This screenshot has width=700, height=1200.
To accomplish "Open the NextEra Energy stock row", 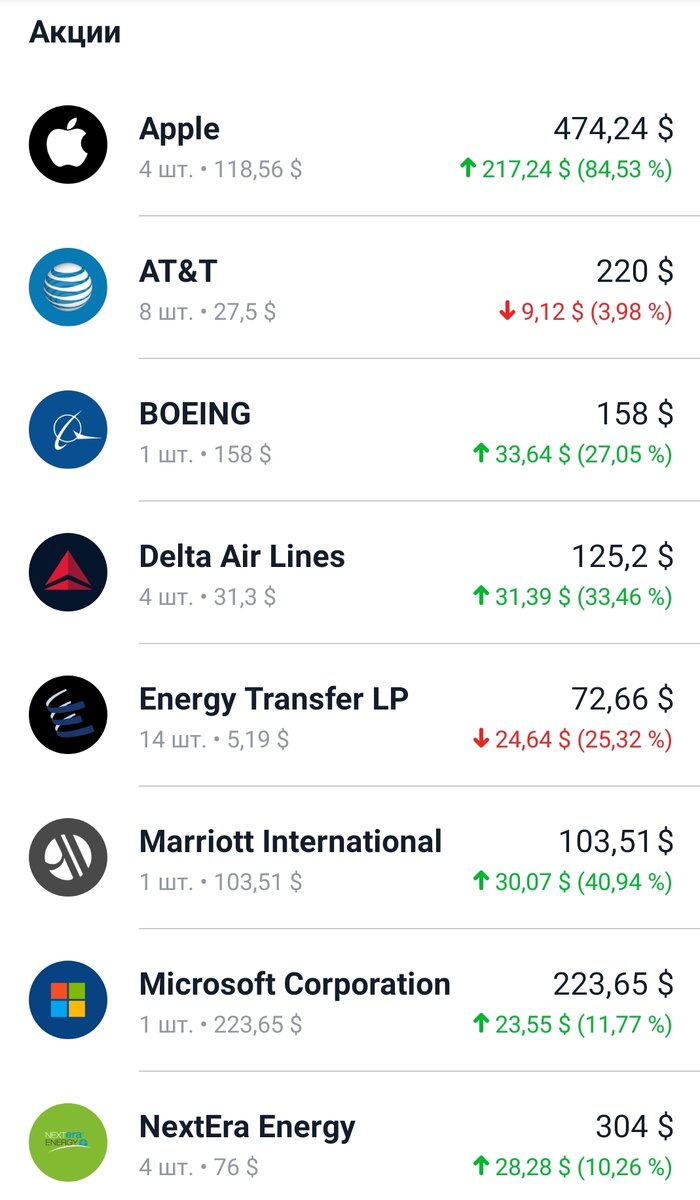I will pyautogui.click(x=350, y=1143).
